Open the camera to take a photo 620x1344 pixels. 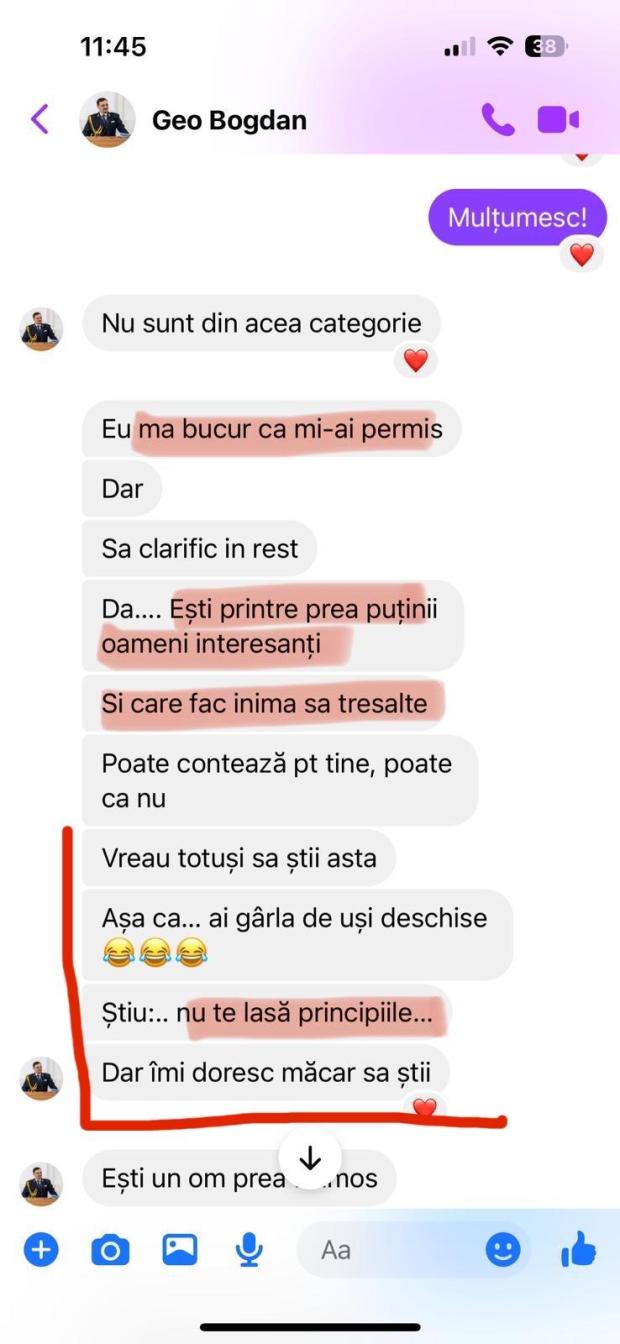tap(110, 1249)
